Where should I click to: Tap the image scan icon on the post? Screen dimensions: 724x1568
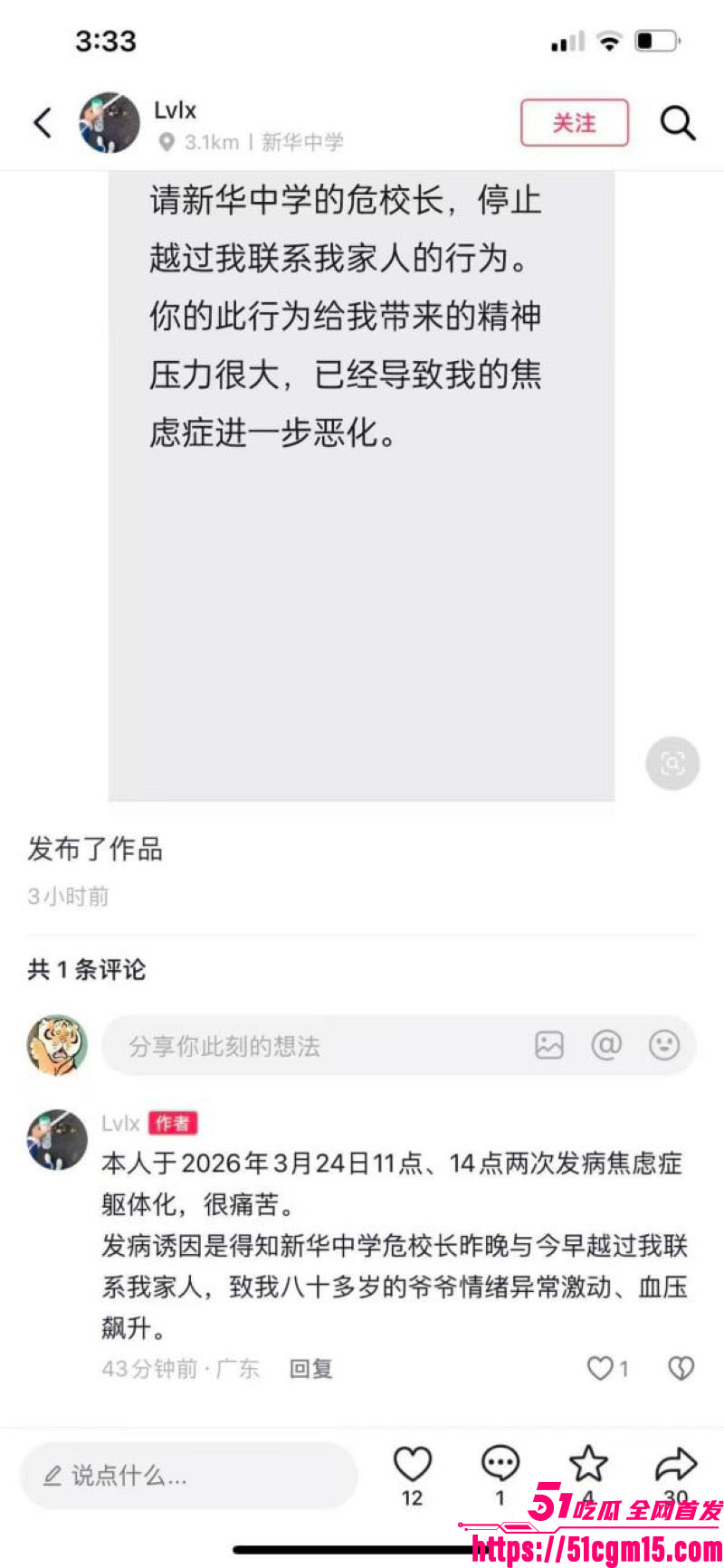click(672, 763)
